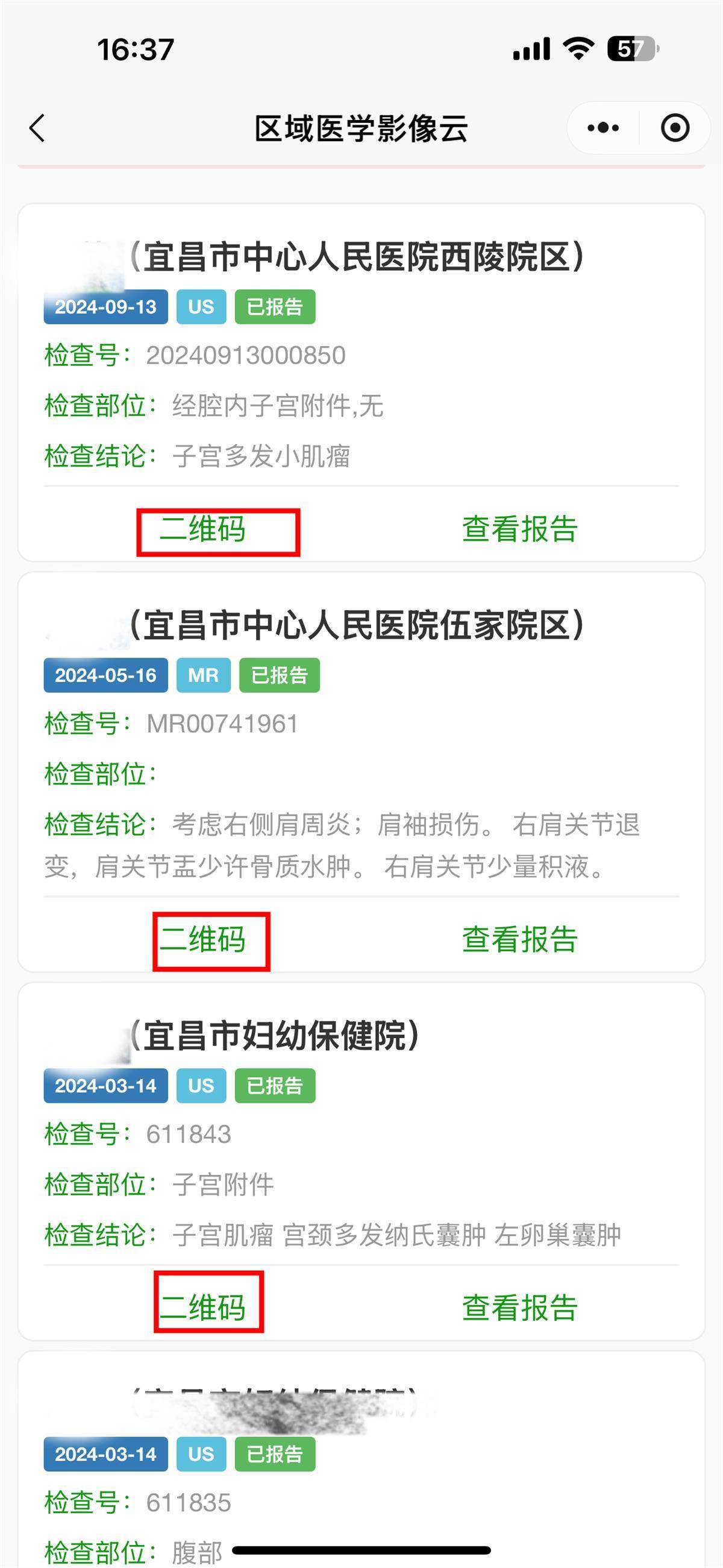The width and height of the screenshot is (723, 1568).
Task: Open the mini program more options menu
Action: [602, 128]
